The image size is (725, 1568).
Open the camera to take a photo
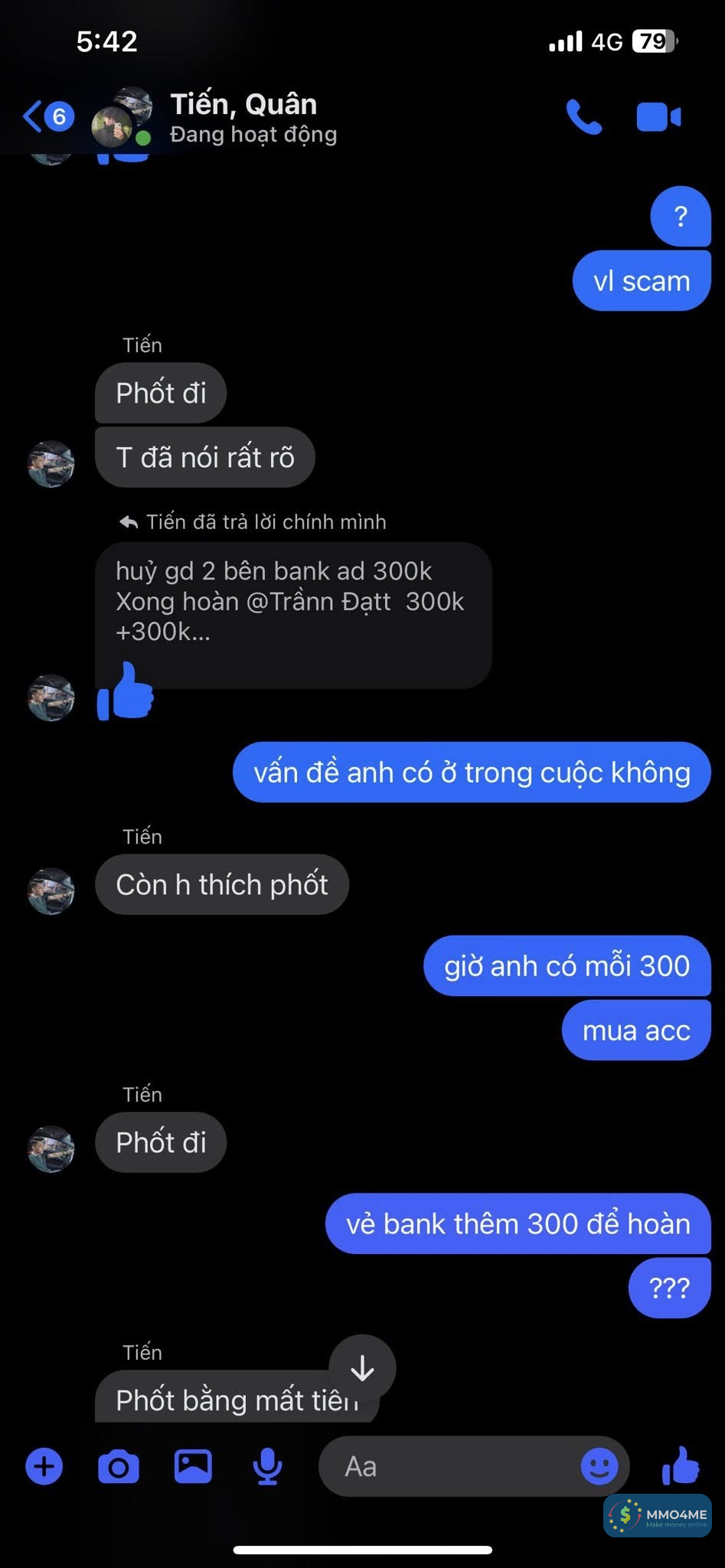tap(119, 1466)
